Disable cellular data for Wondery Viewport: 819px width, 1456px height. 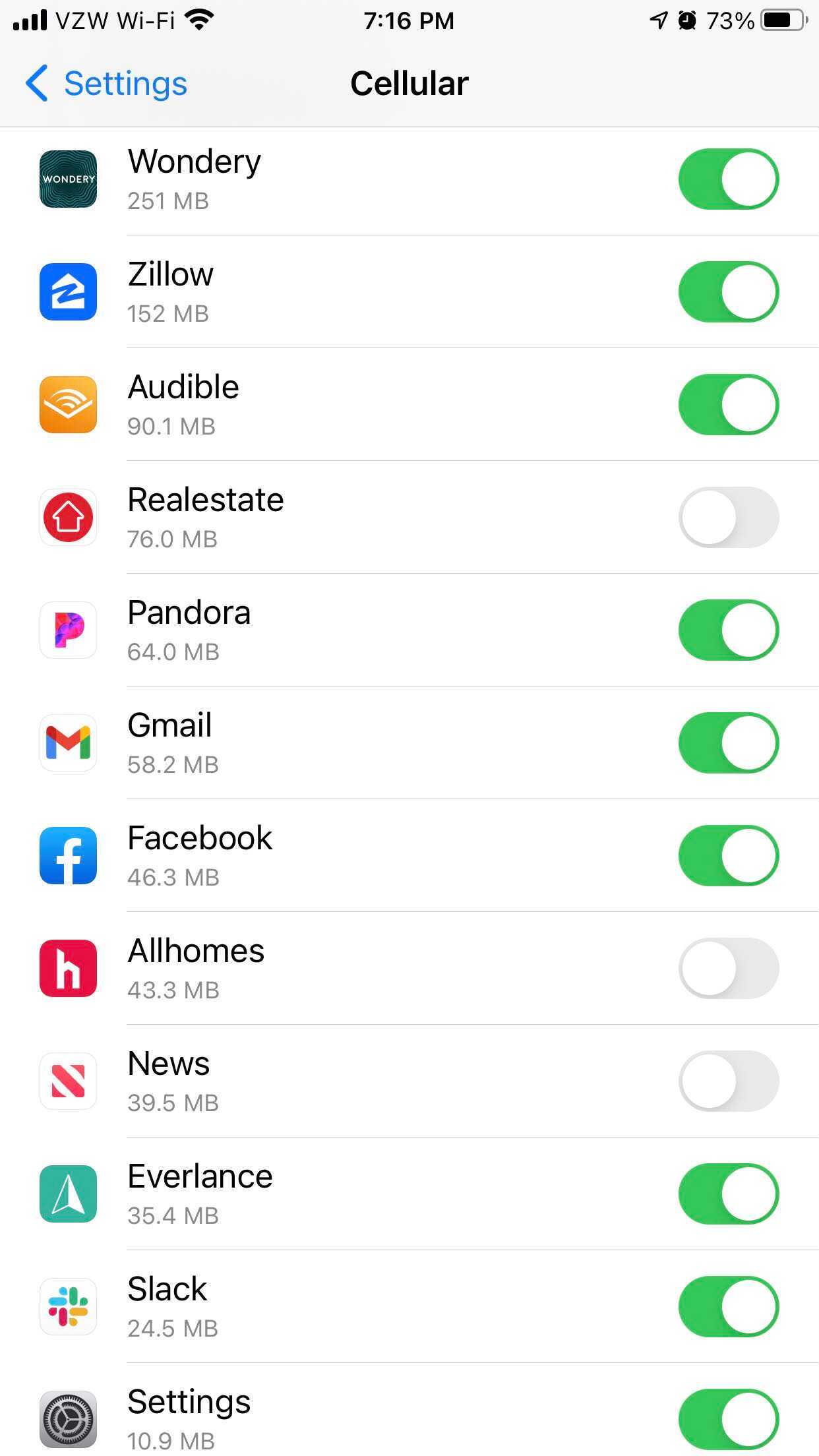(728, 179)
